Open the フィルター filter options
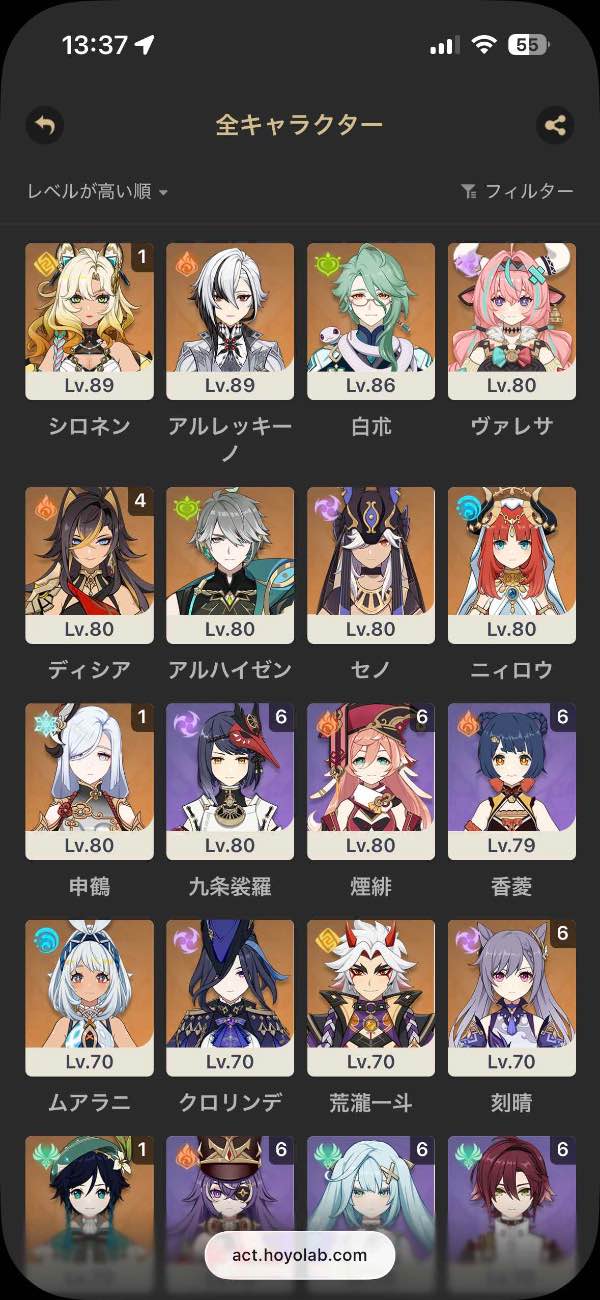This screenshot has width=600, height=1300. (516, 191)
